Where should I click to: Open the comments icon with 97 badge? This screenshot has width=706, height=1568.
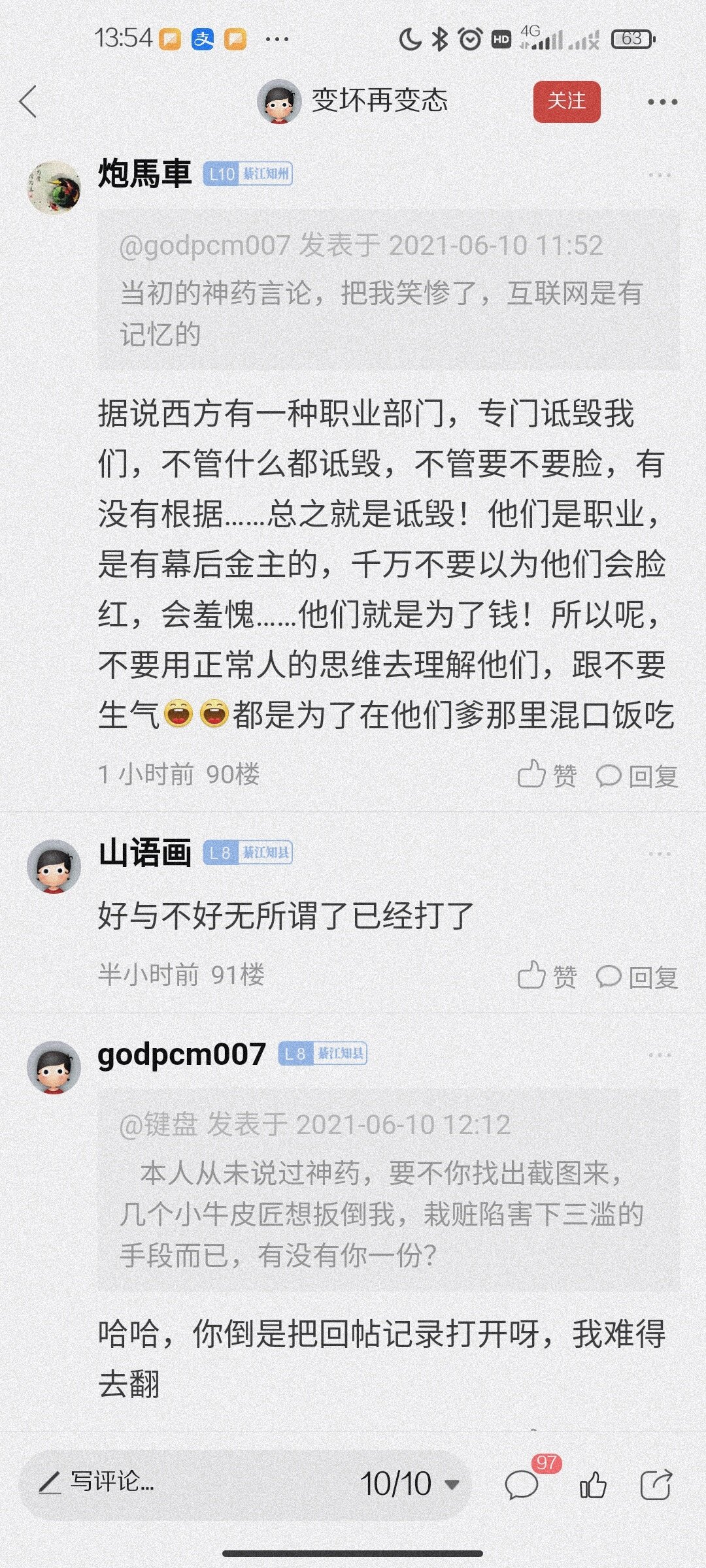click(523, 1484)
